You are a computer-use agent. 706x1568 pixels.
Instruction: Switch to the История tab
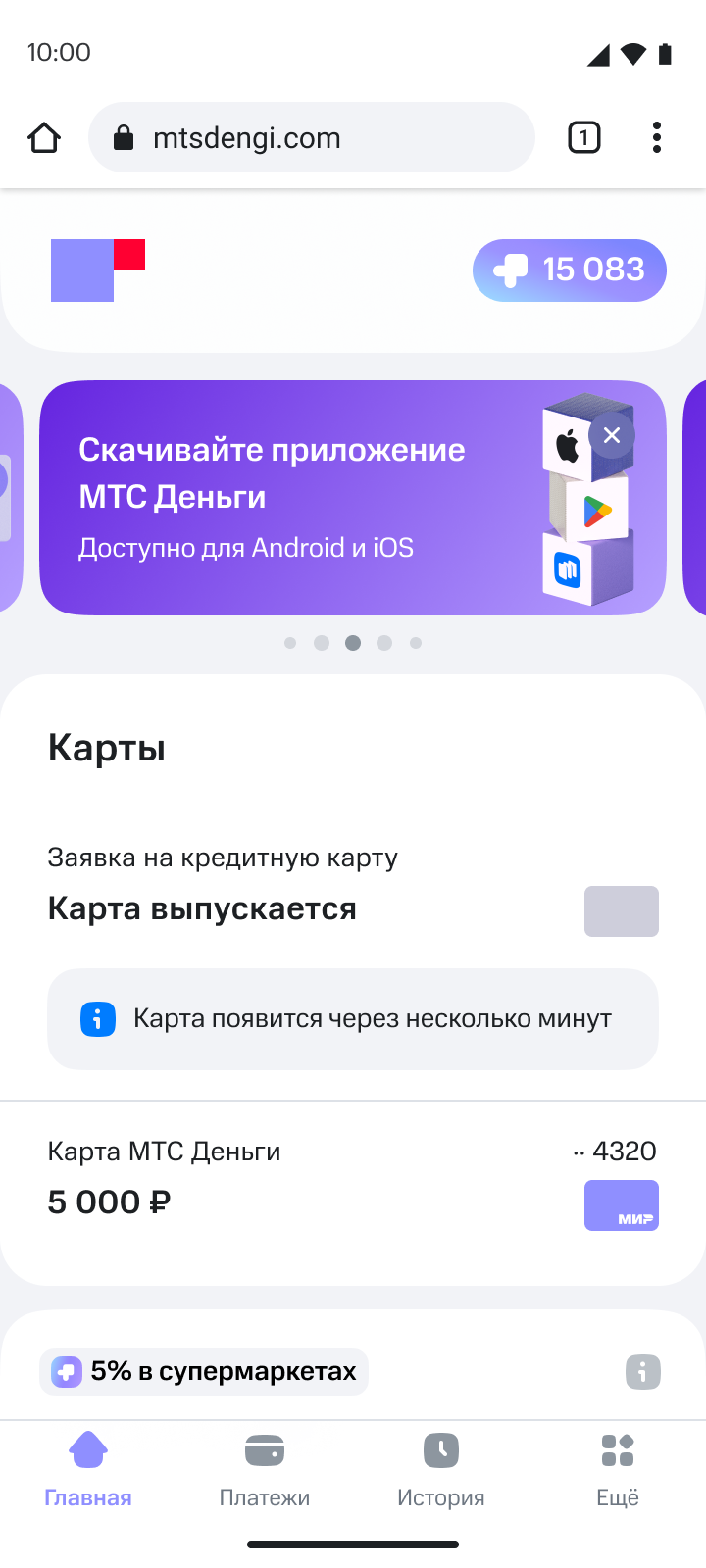pos(441,1470)
